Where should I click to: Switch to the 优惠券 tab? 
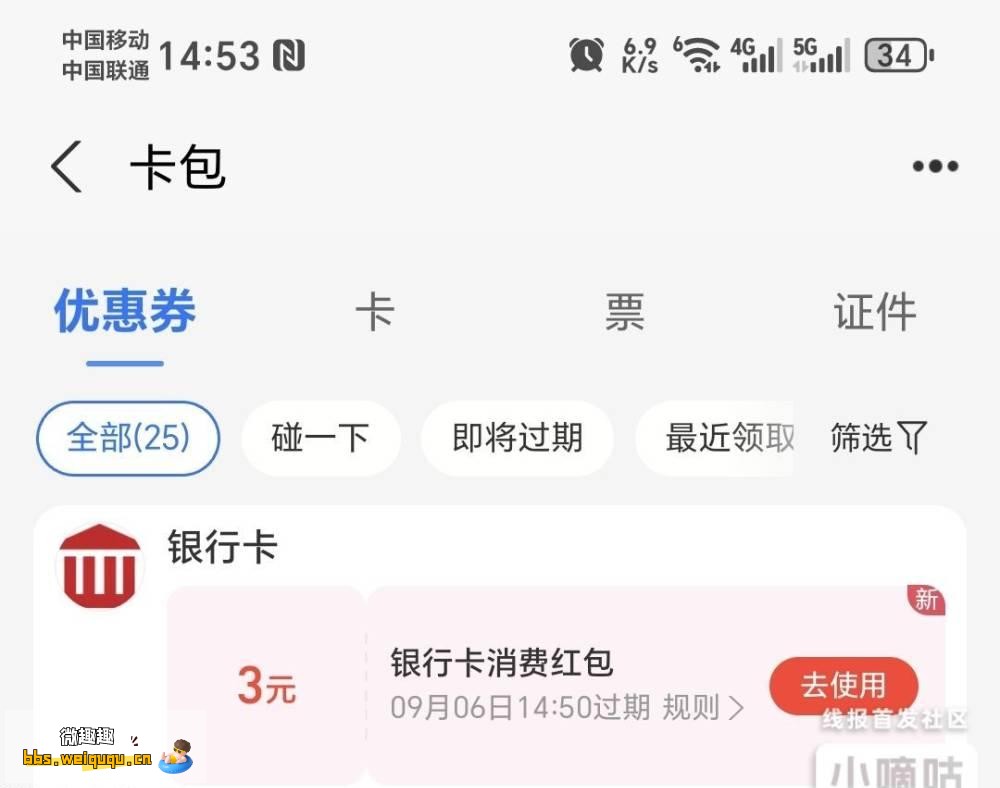tap(125, 311)
